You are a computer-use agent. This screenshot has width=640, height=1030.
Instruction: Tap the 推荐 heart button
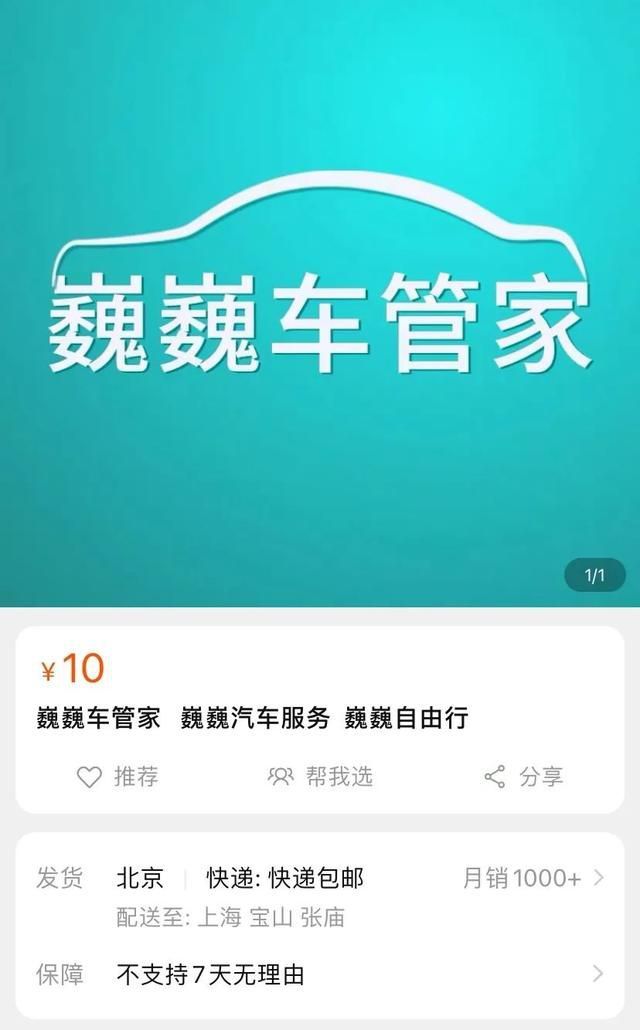[x=117, y=776]
